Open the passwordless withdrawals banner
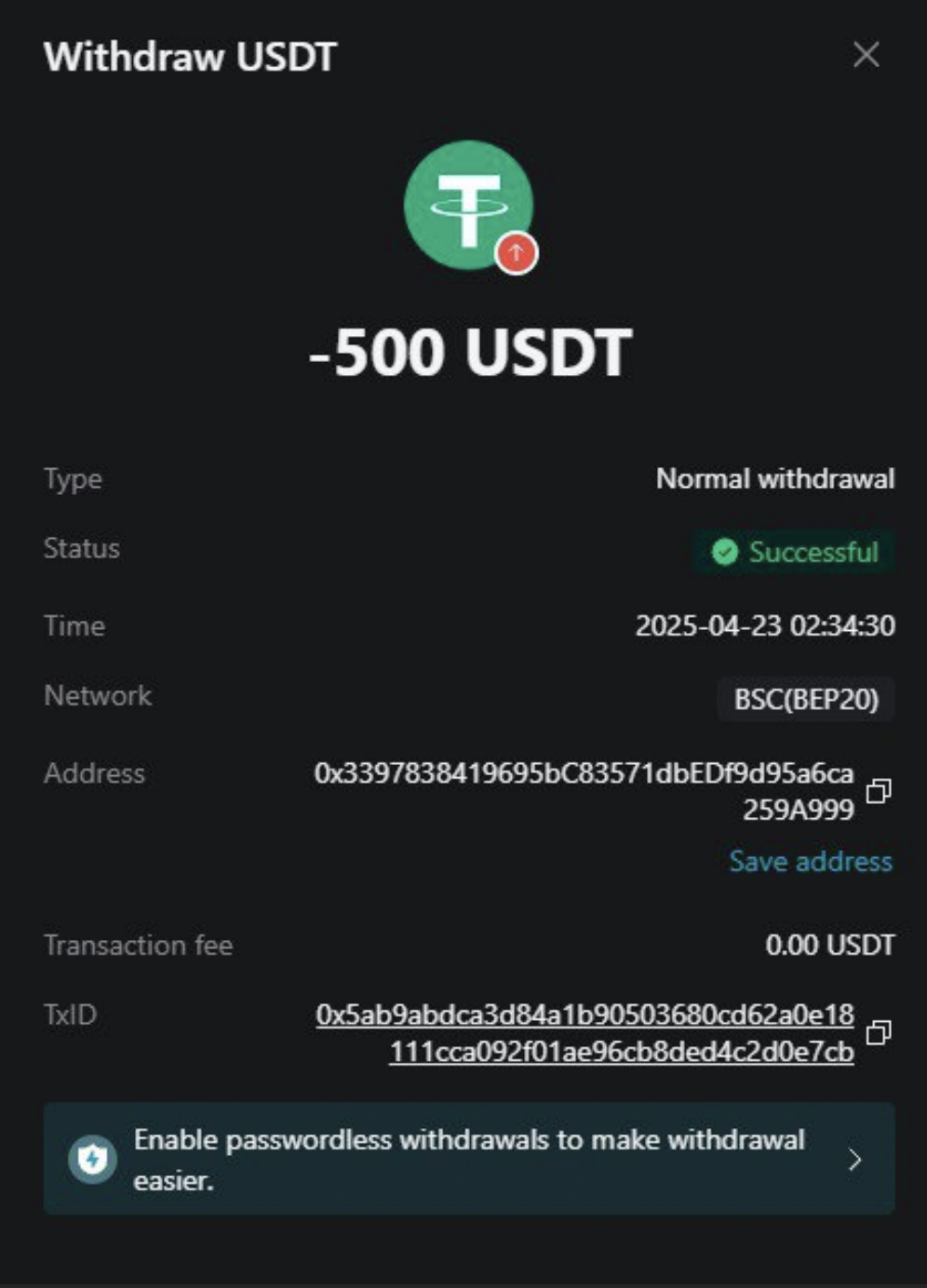Screen dimensions: 927x1288 [x=469, y=1159]
